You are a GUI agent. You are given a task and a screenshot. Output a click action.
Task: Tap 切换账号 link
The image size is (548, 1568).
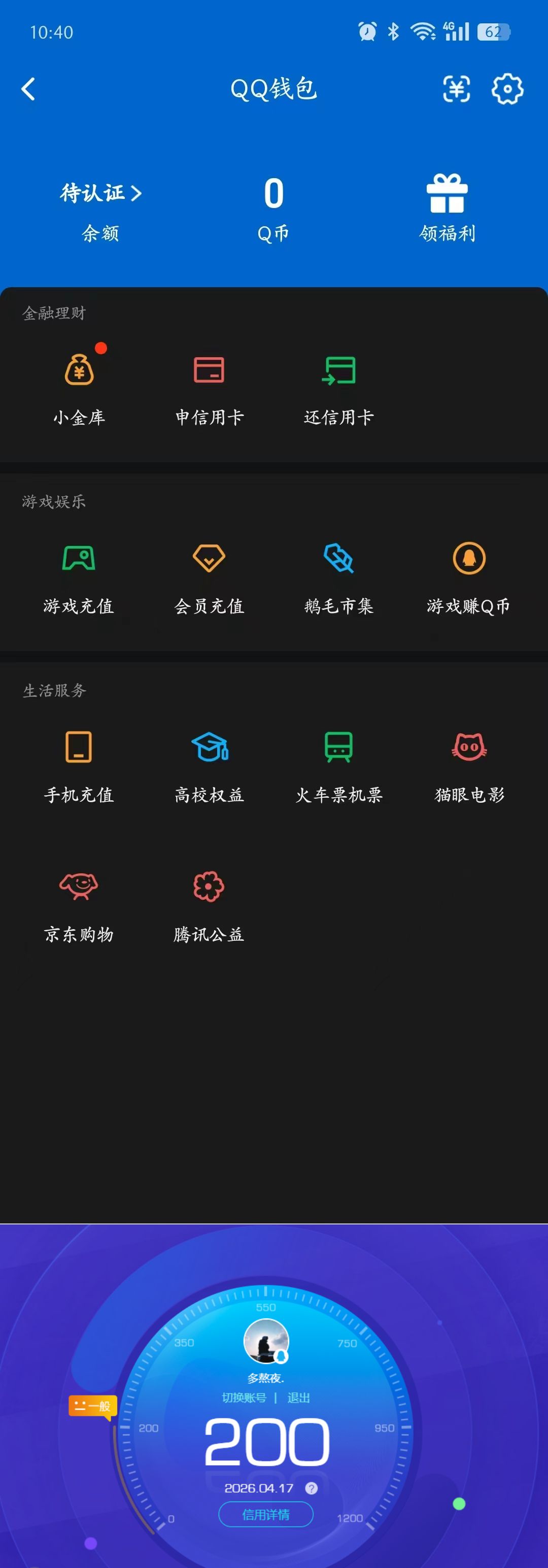pos(244,1397)
